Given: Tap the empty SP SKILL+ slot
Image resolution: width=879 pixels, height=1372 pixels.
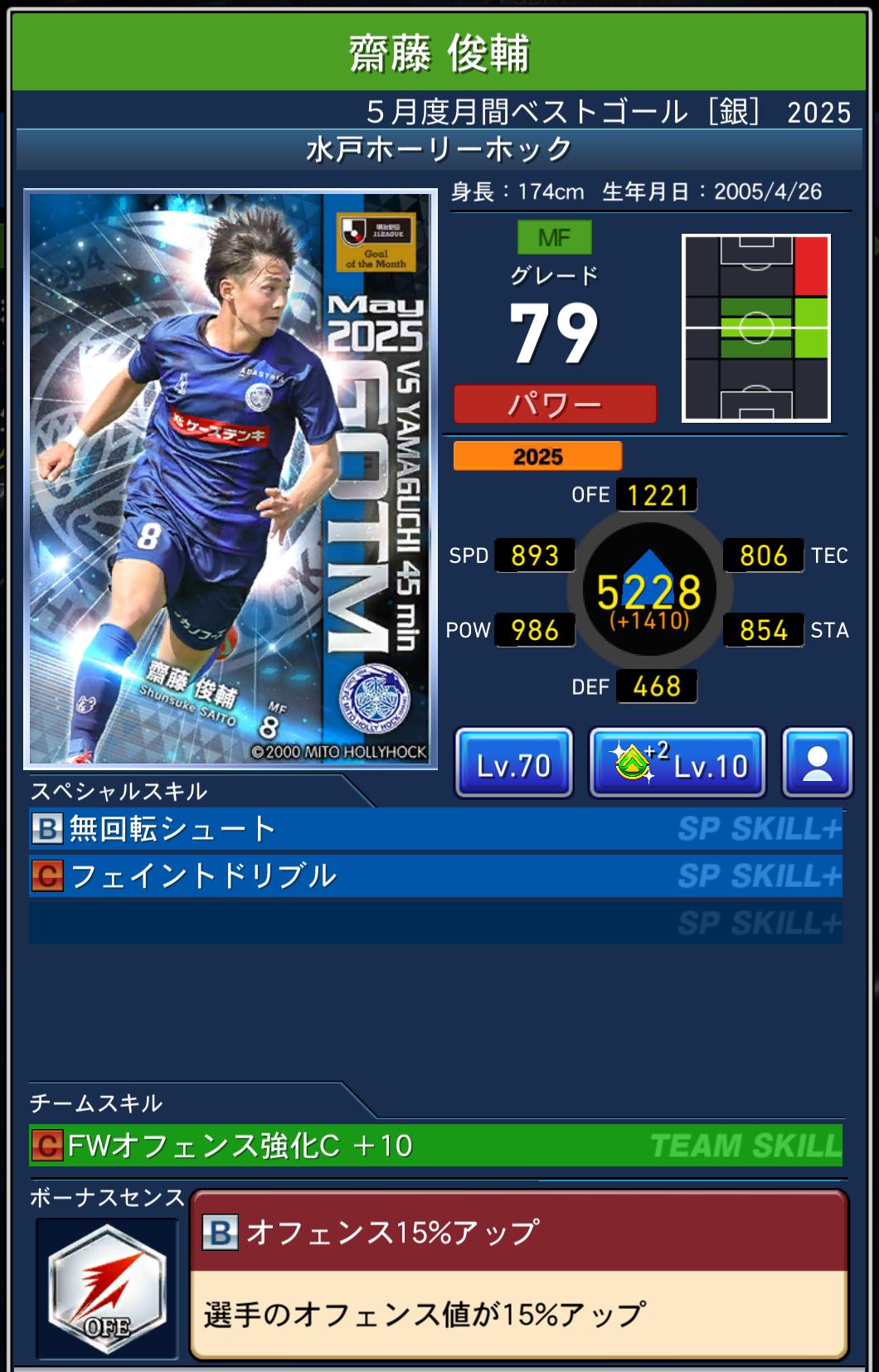Looking at the screenshot, I should click(x=435, y=923).
